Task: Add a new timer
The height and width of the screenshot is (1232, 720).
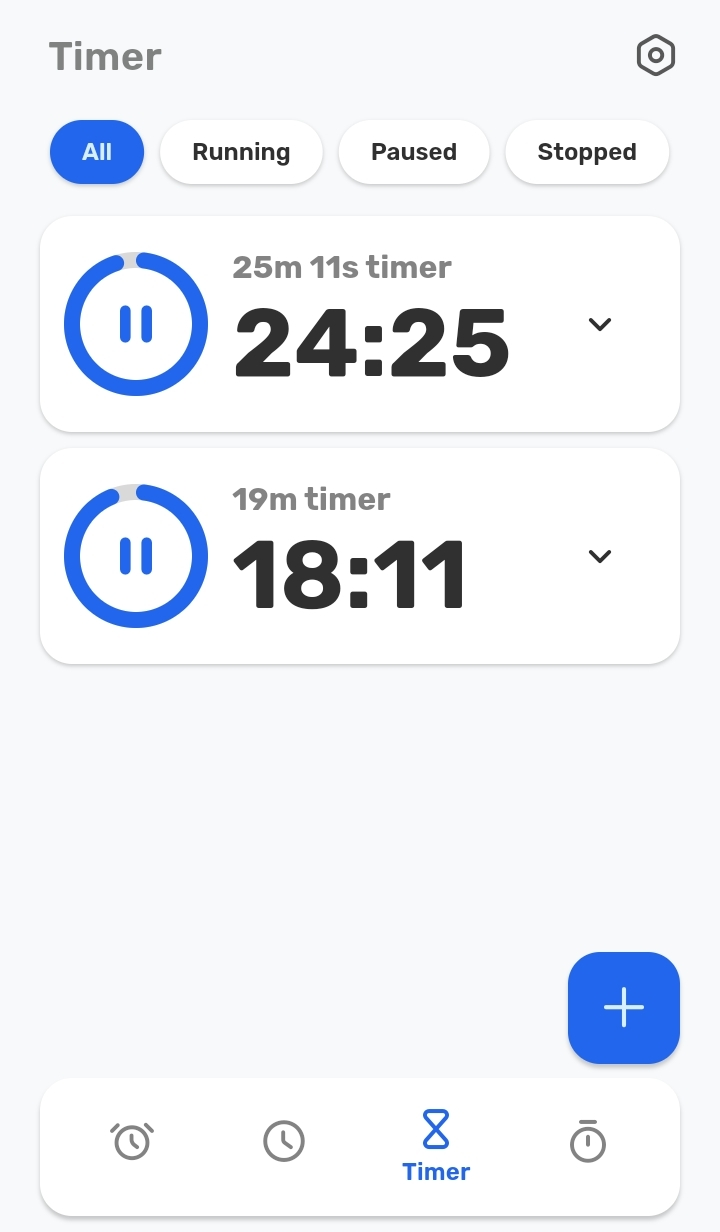Action: 624,1008
